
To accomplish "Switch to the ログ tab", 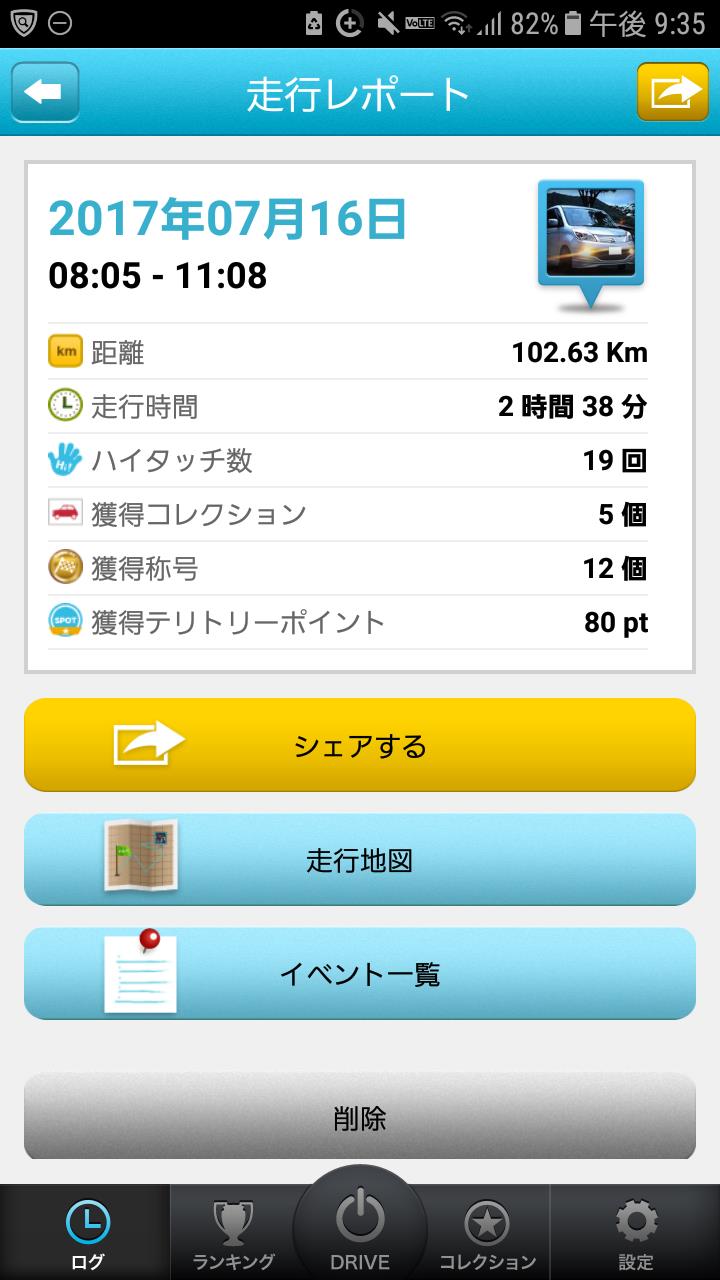I will click(86, 1233).
